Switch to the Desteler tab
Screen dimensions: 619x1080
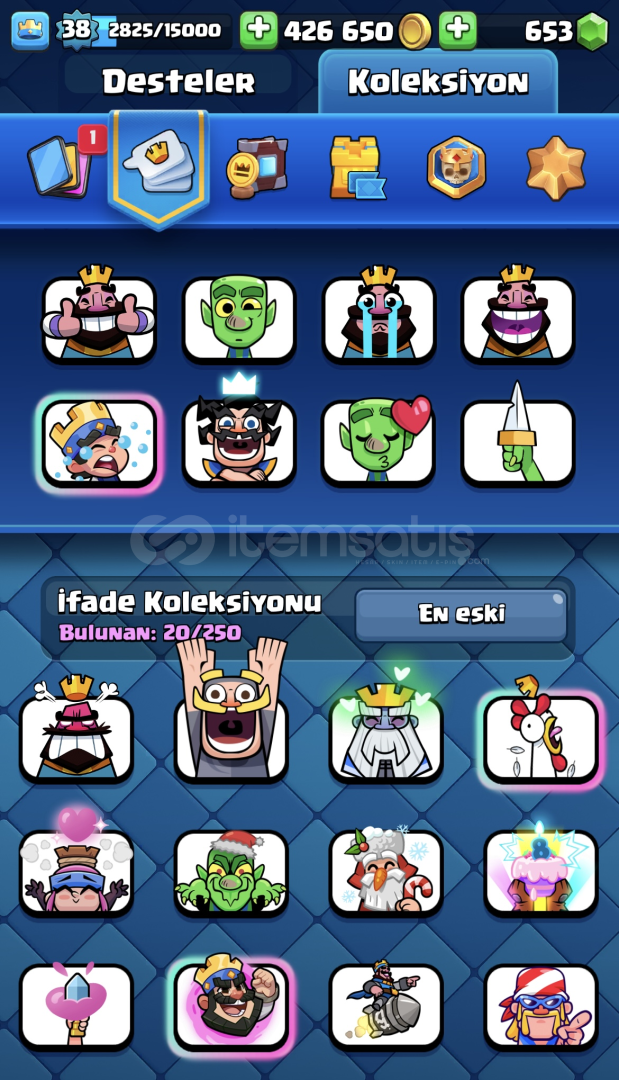tap(178, 82)
